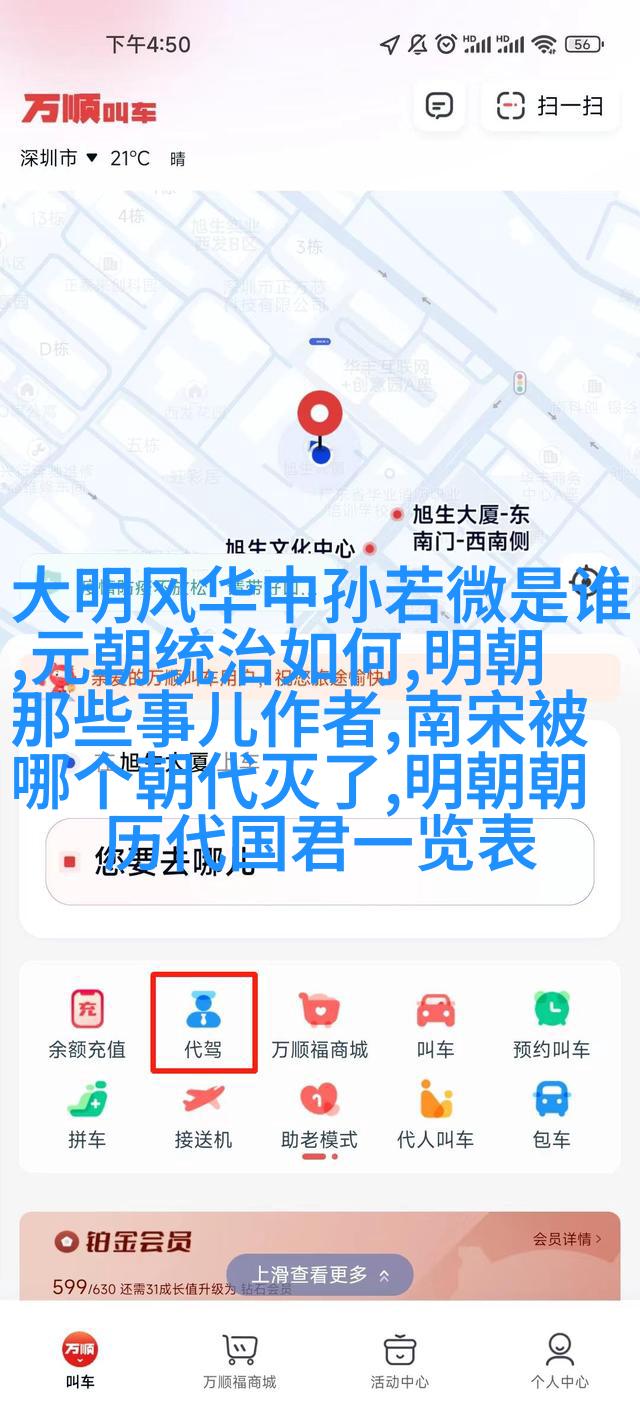Screen dimensions: 640x1422
Task: Open 万顺福商城 from the service grid
Action: 319,1023
